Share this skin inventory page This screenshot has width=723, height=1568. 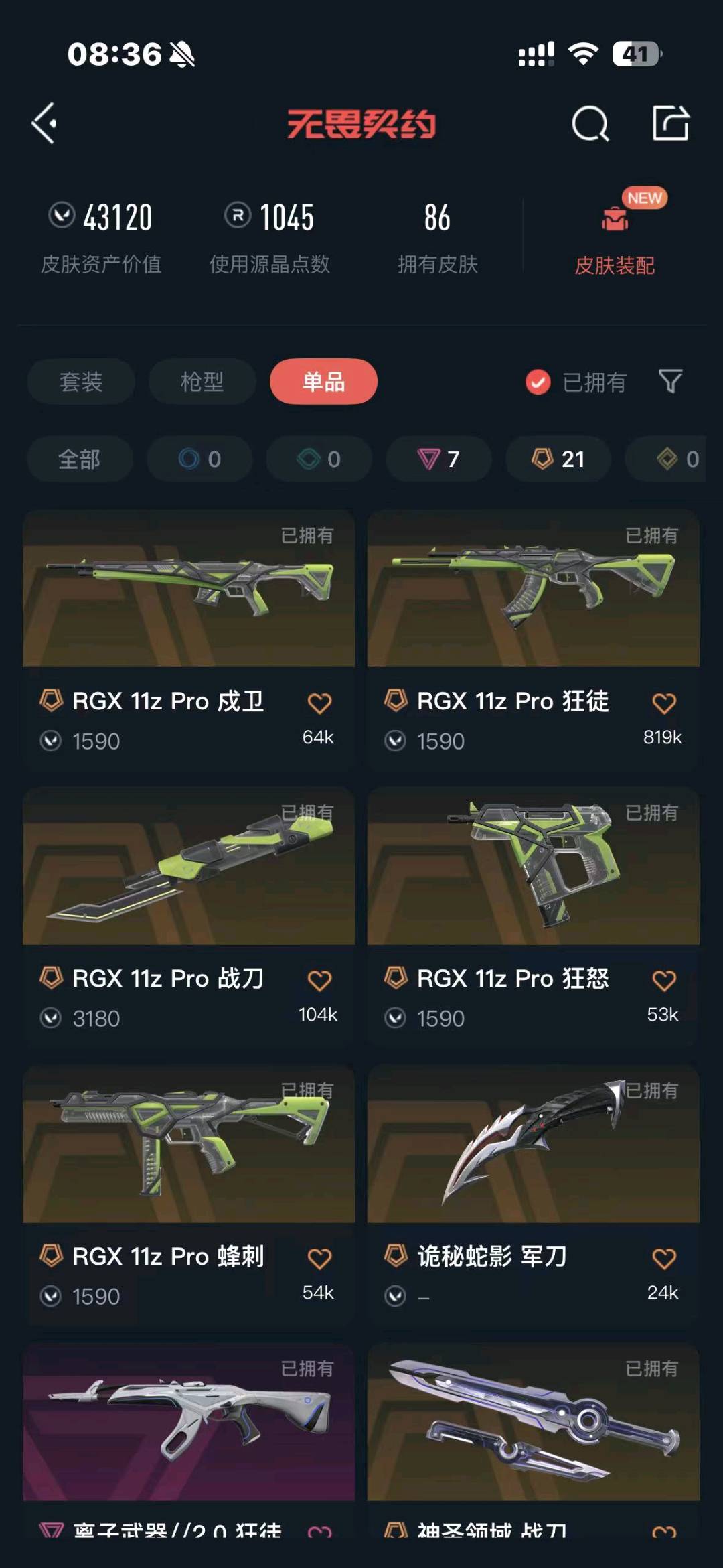(x=670, y=123)
